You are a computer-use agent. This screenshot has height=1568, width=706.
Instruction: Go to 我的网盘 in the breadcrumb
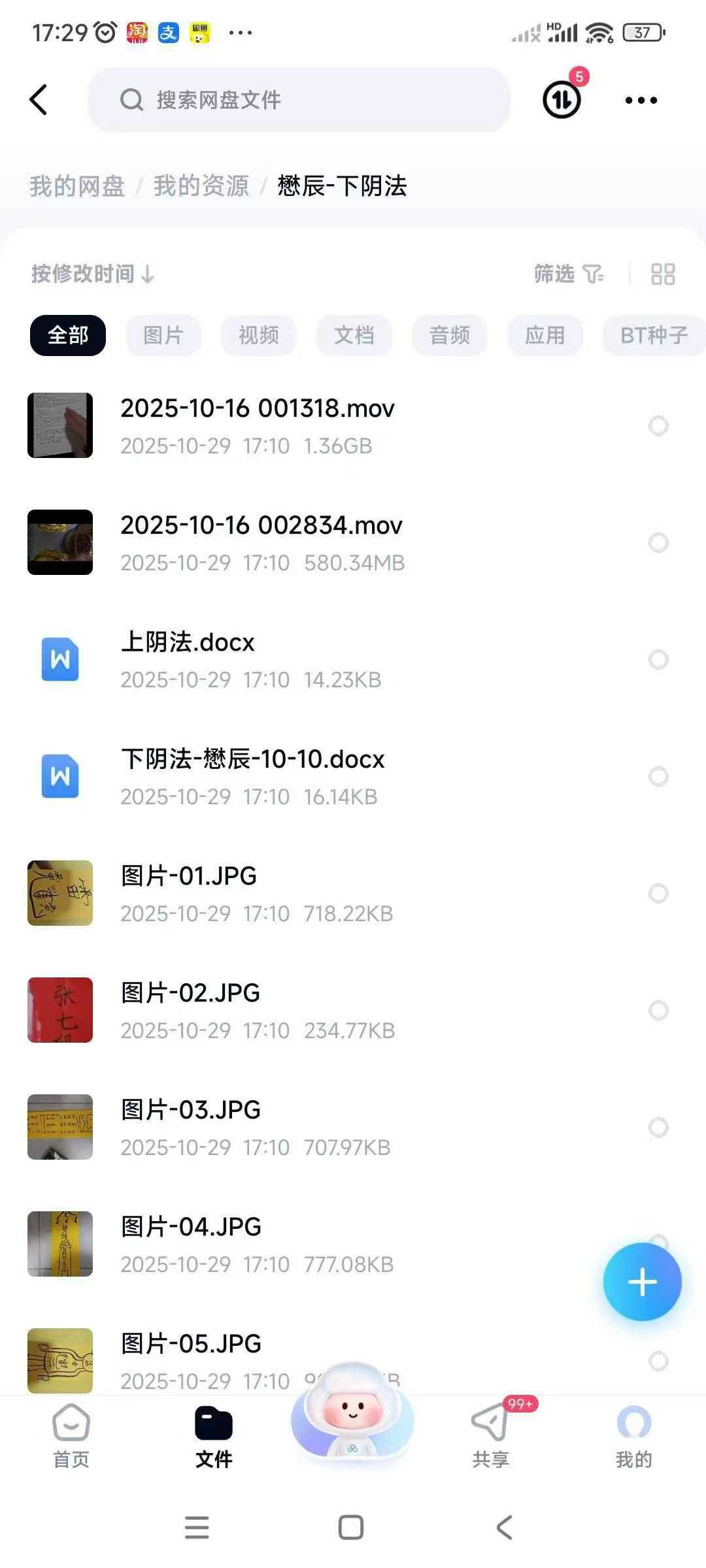point(77,186)
